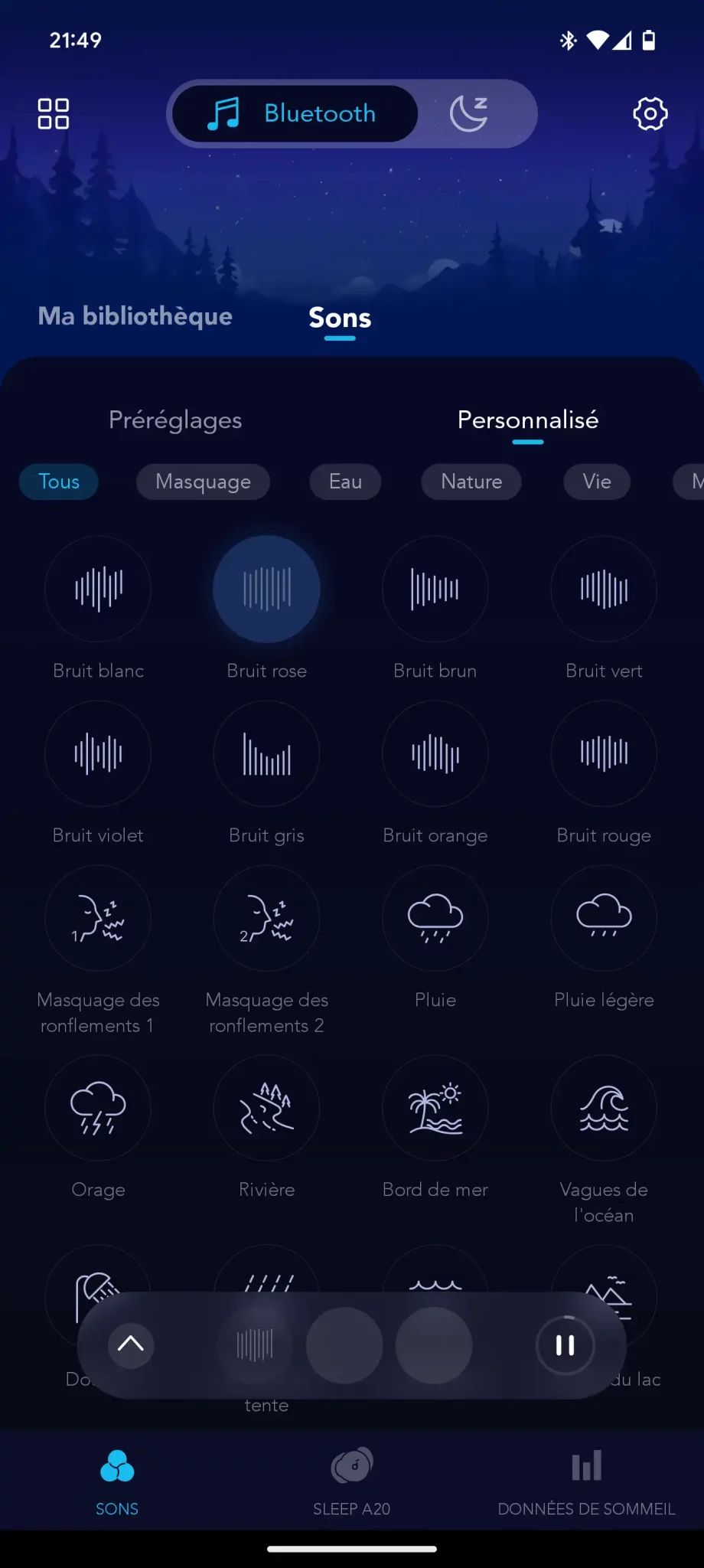The width and height of the screenshot is (704, 1568).
Task: Select the Bruit violet sound
Action: [98, 753]
